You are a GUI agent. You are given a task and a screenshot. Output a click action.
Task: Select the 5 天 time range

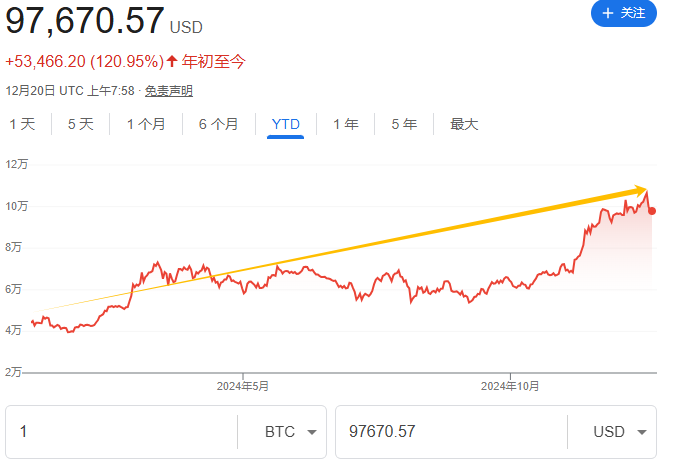[x=81, y=125]
